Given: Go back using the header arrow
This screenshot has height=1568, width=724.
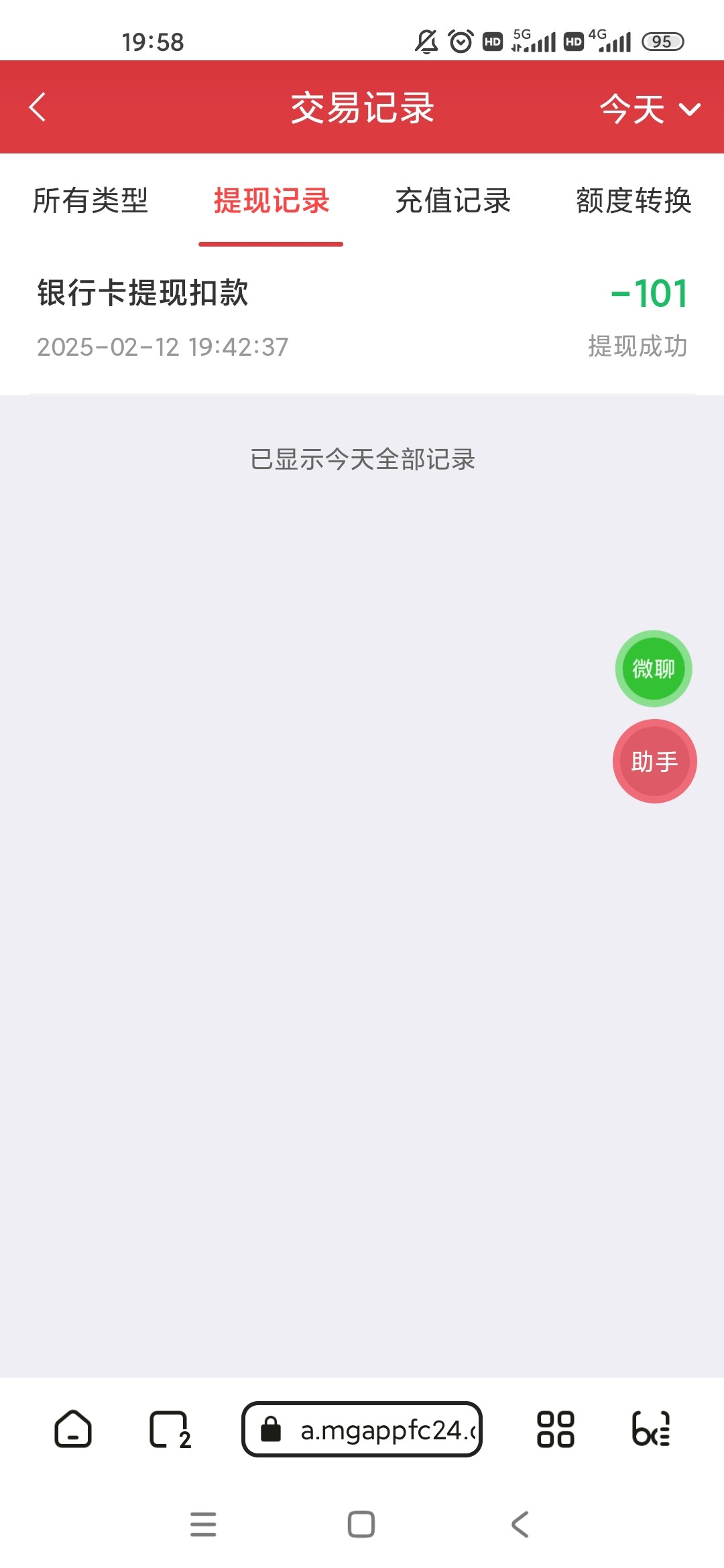Looking at the screenshot, I should click(x=38, y=107).
